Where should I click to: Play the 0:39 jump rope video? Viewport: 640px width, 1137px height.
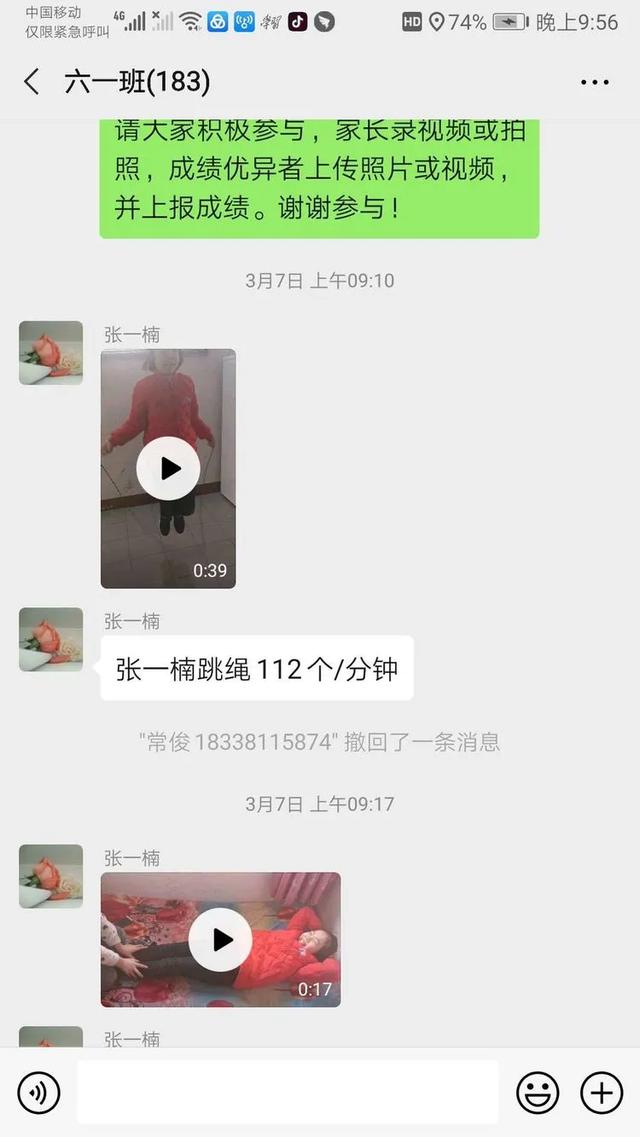coord(168,468)
